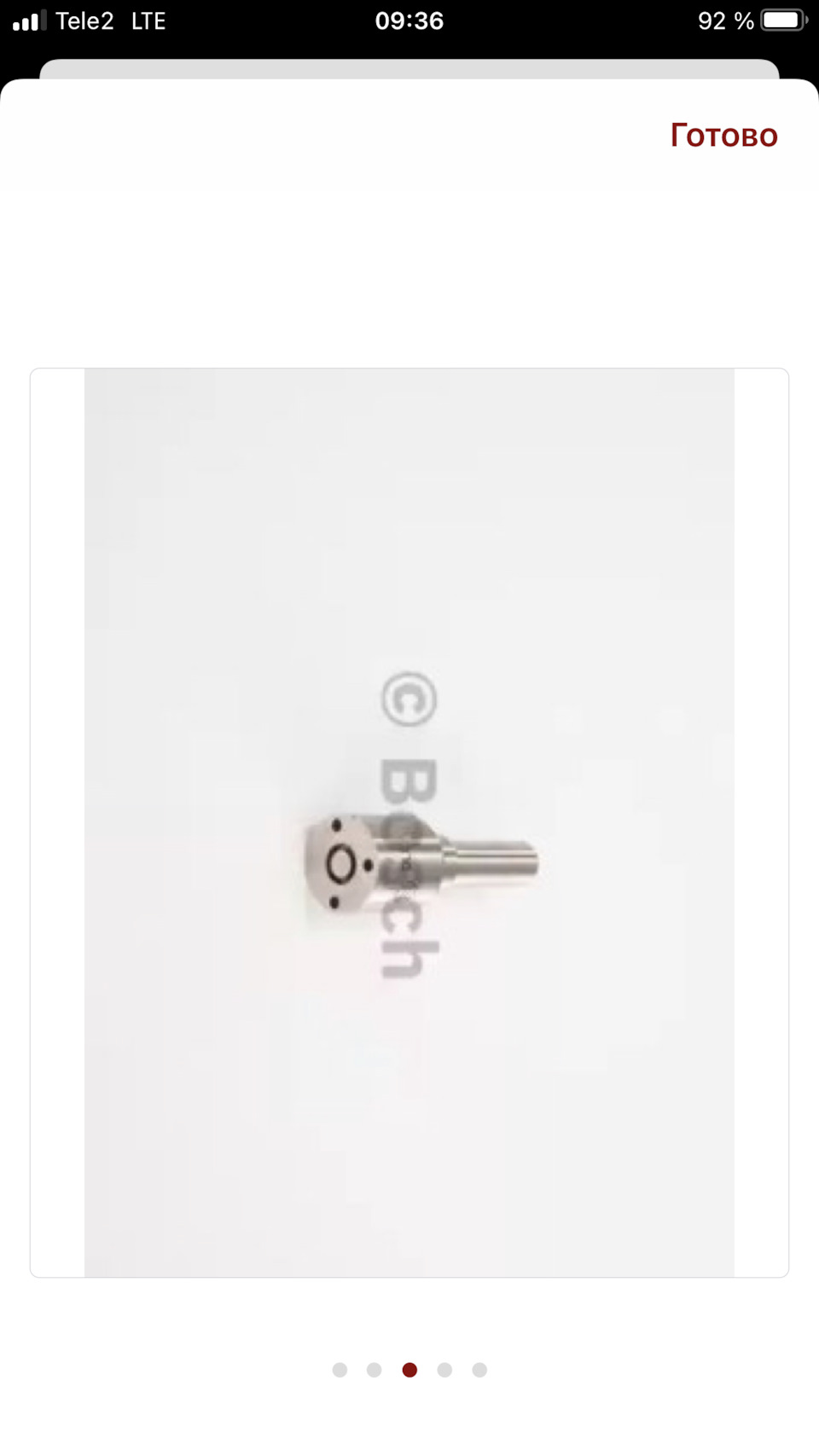Jump to the first page indicator dot
The width and height of the screenshot is (819, 1456).
tap(340, 1370)
